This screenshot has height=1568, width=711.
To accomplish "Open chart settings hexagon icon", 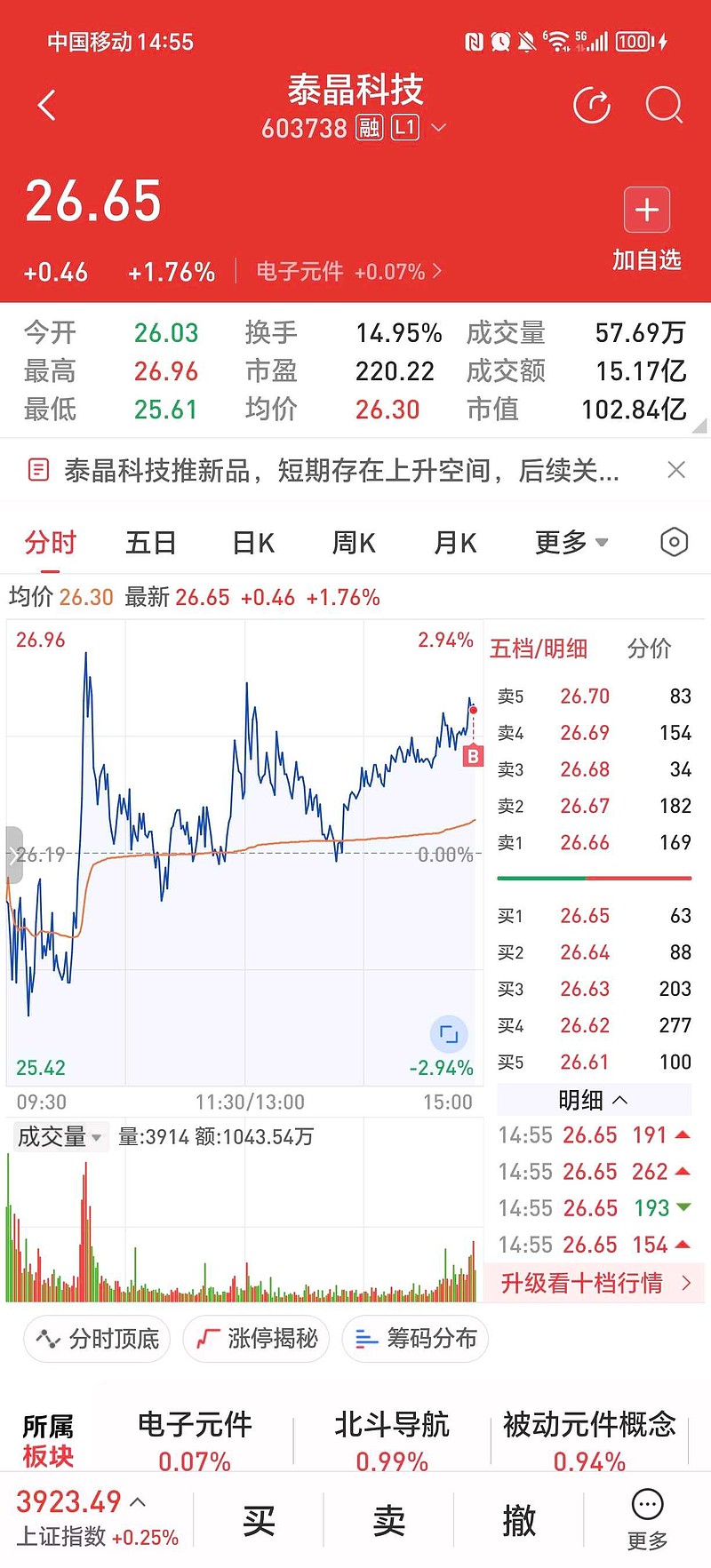I will 675,542.
